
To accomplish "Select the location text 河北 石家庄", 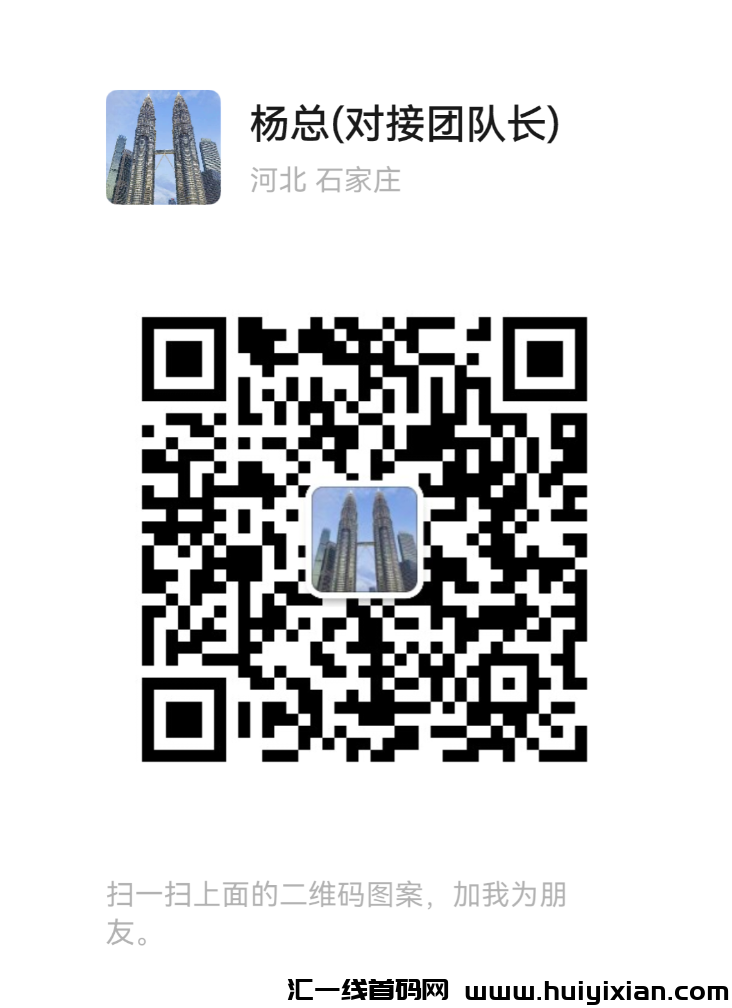I will 324,182.
